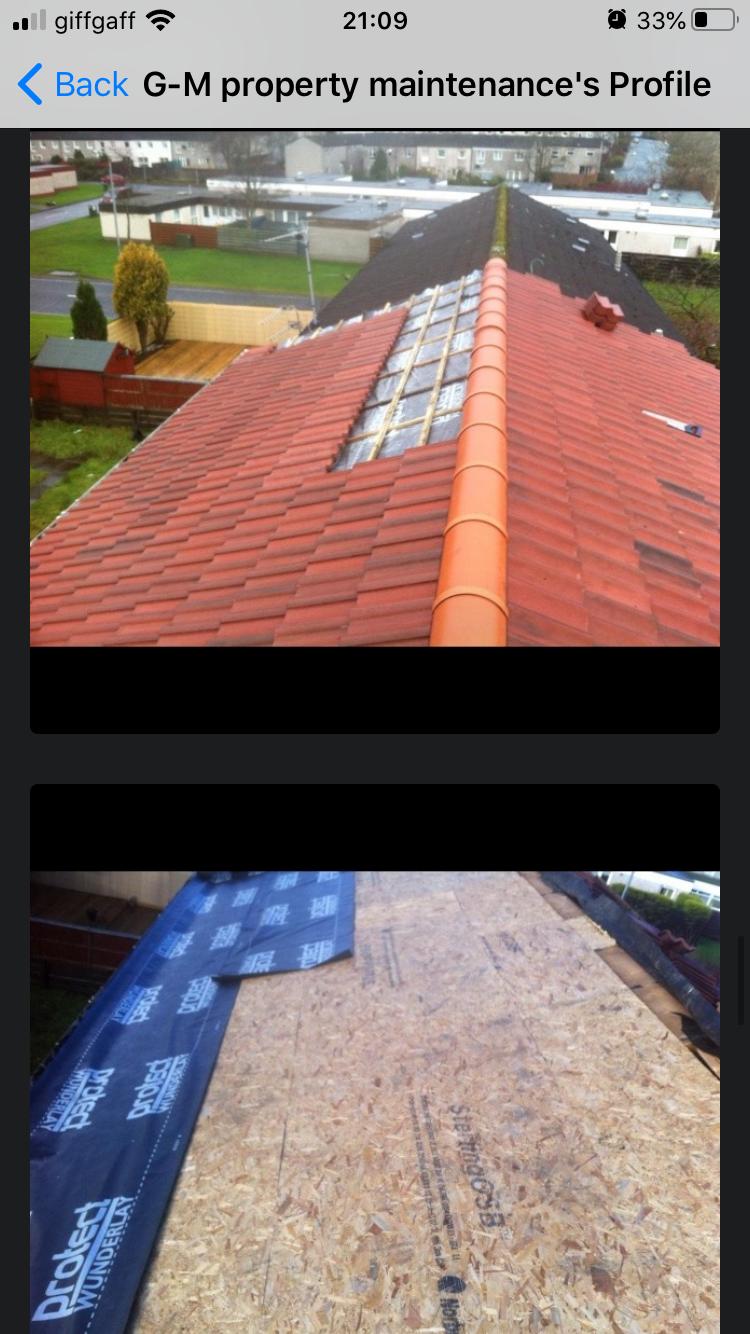
Task: View the roof underlay and sheathing photo
Action: 374,1100
